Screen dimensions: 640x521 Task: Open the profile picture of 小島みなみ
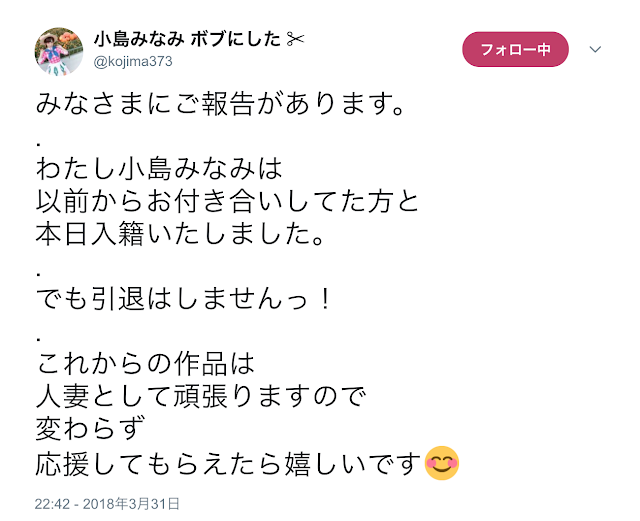[58, 52]
